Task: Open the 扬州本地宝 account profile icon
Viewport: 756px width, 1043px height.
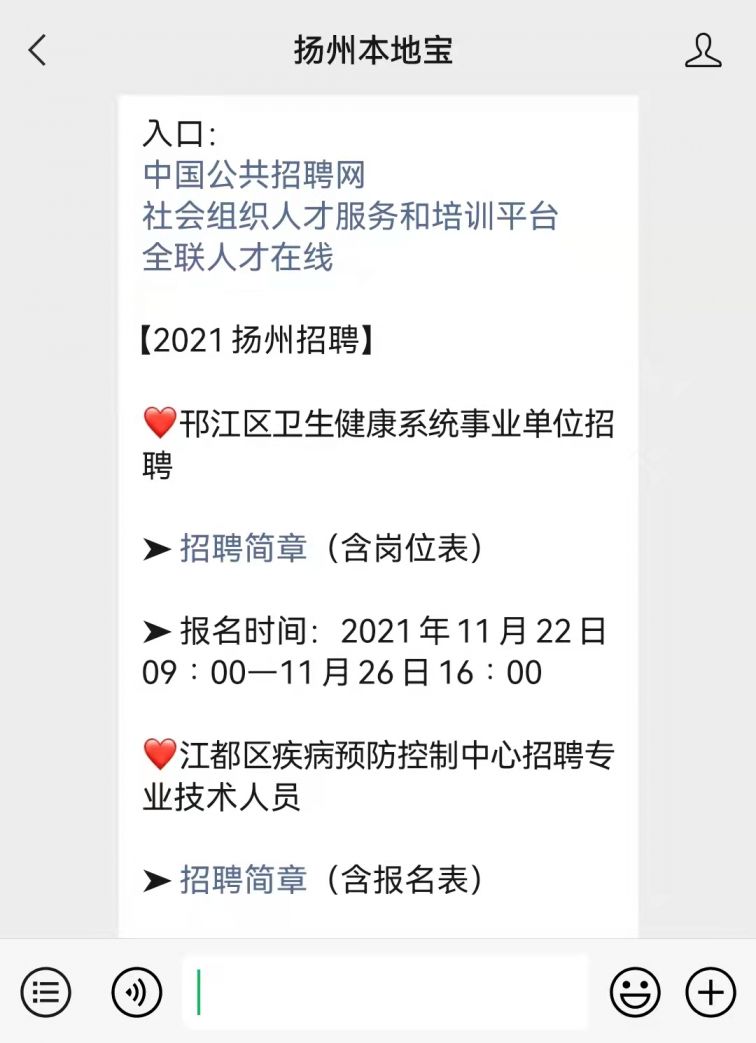Action: coord(703,50)
